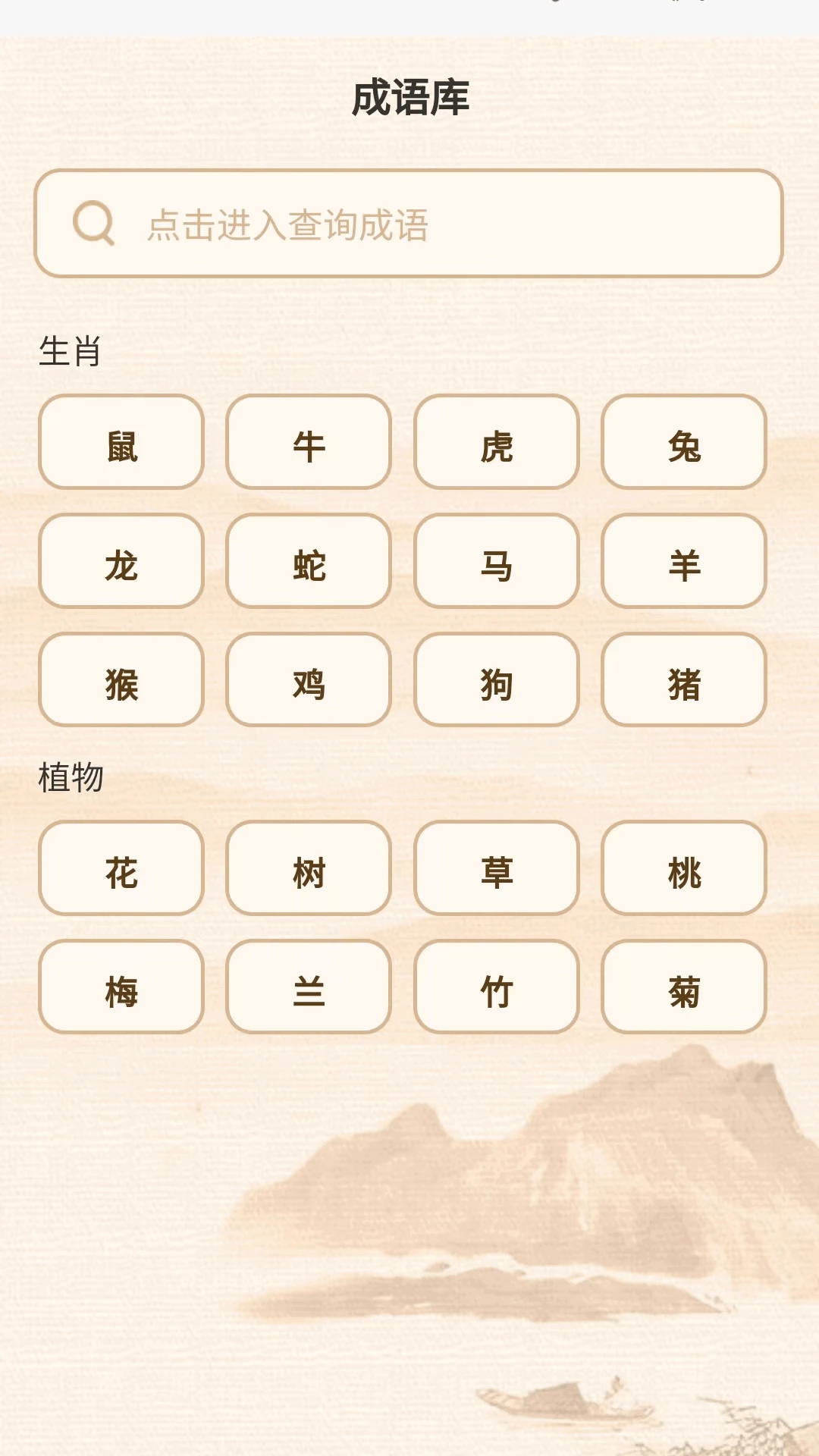
Task: Open the 狗 (Dog) idiom category
Action: pos(495,681)
